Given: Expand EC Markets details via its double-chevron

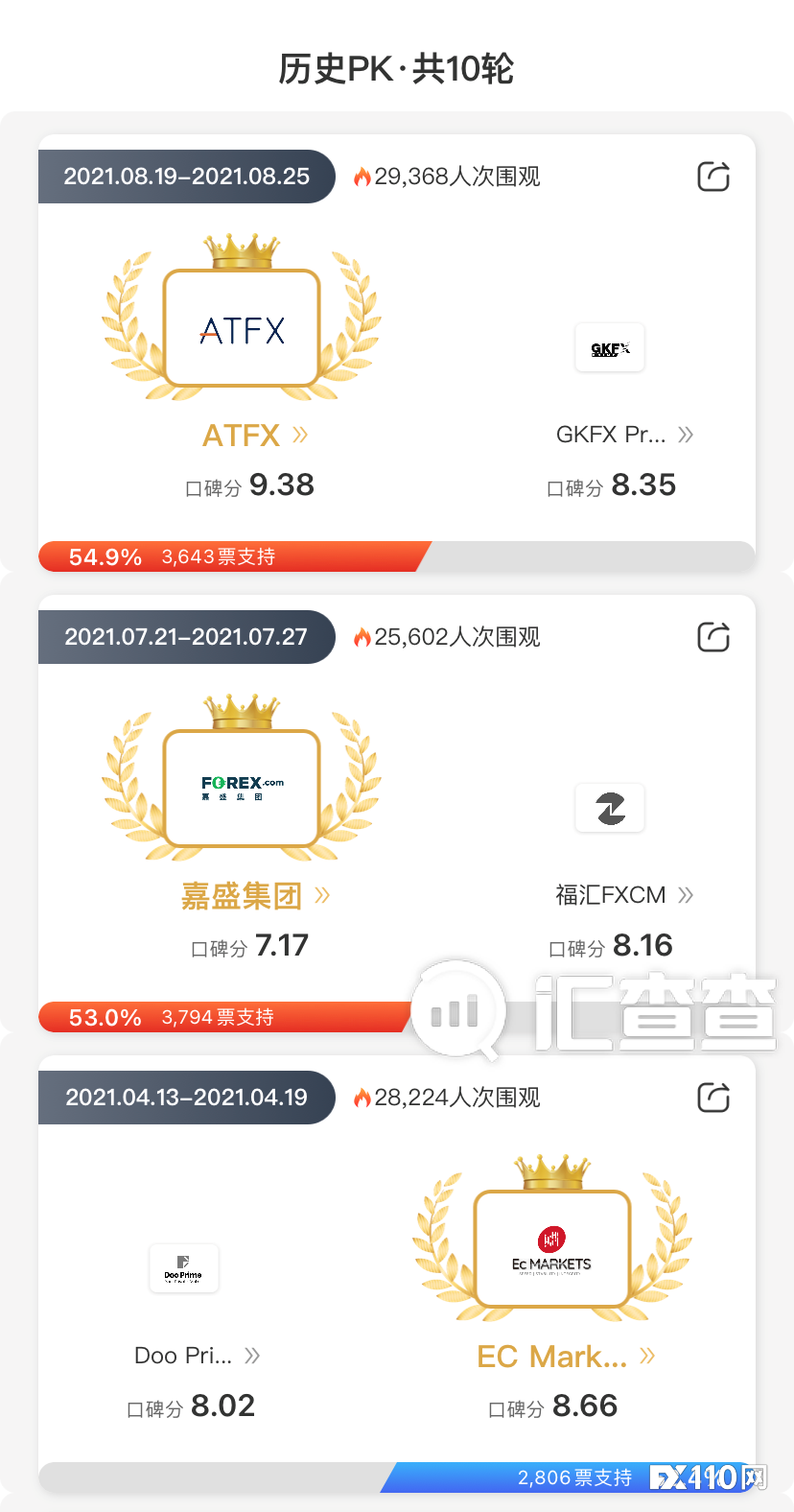Looking at the screenshot, I should [647, 1355].
